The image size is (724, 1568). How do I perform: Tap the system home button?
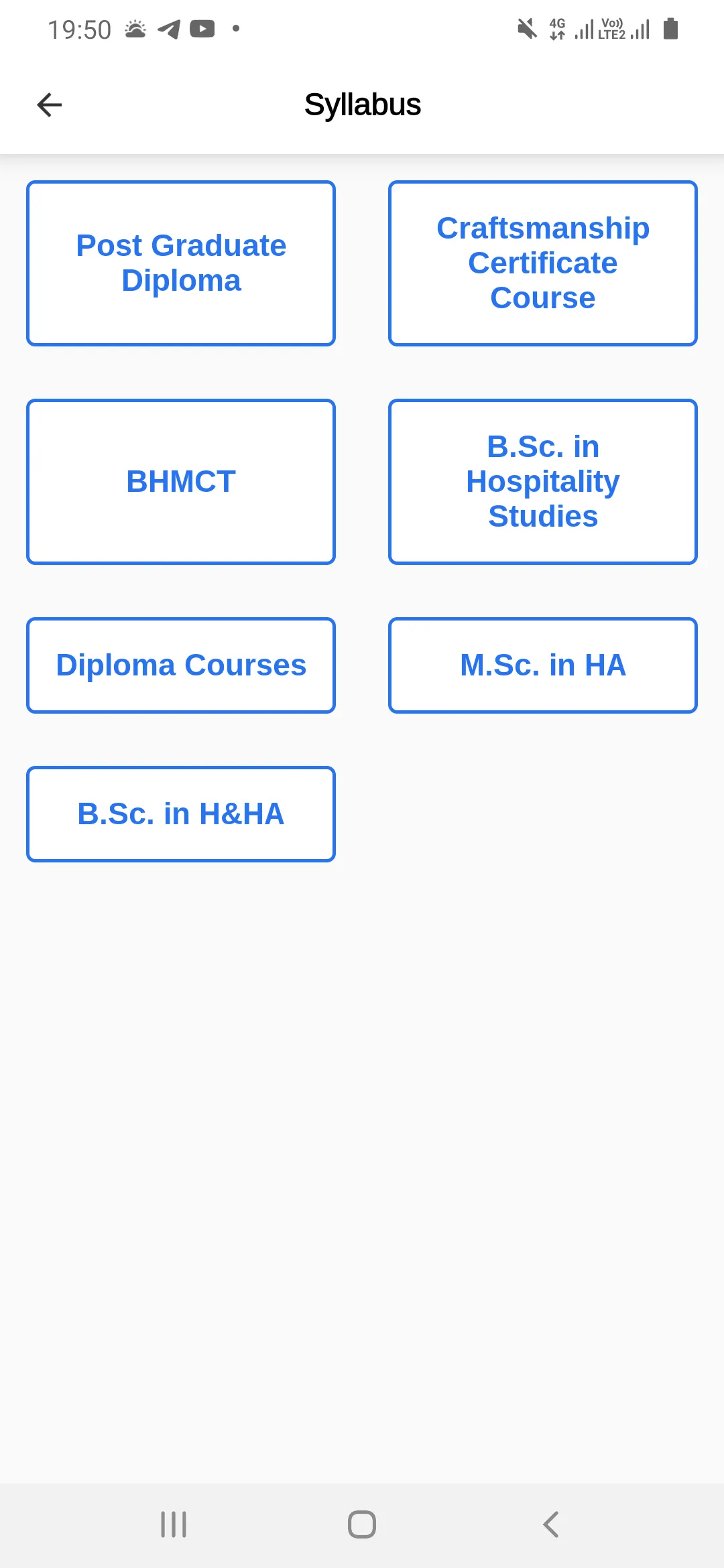(x=362, y=1524)
